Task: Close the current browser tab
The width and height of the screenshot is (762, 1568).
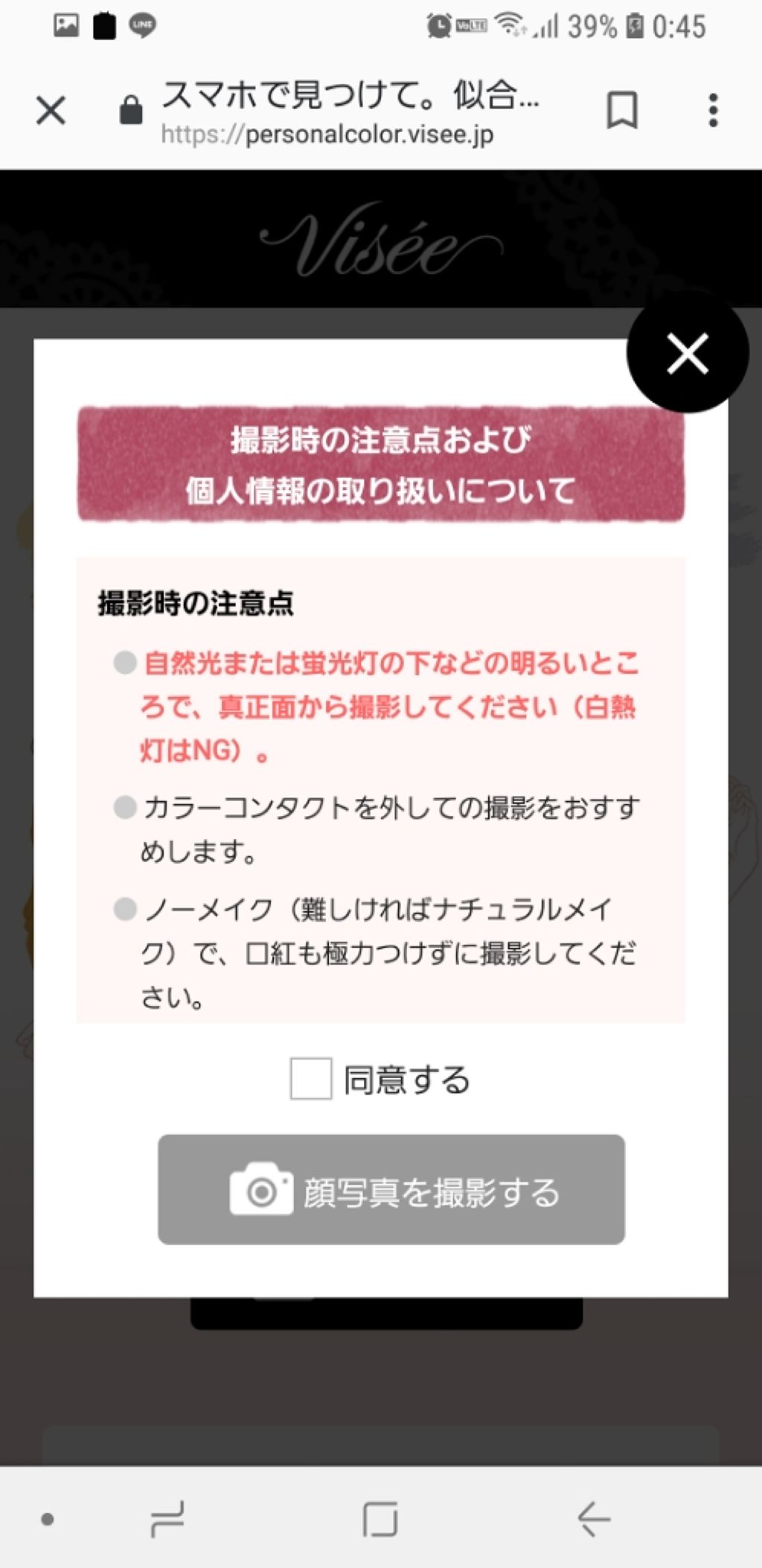Action: pos(51,111)
